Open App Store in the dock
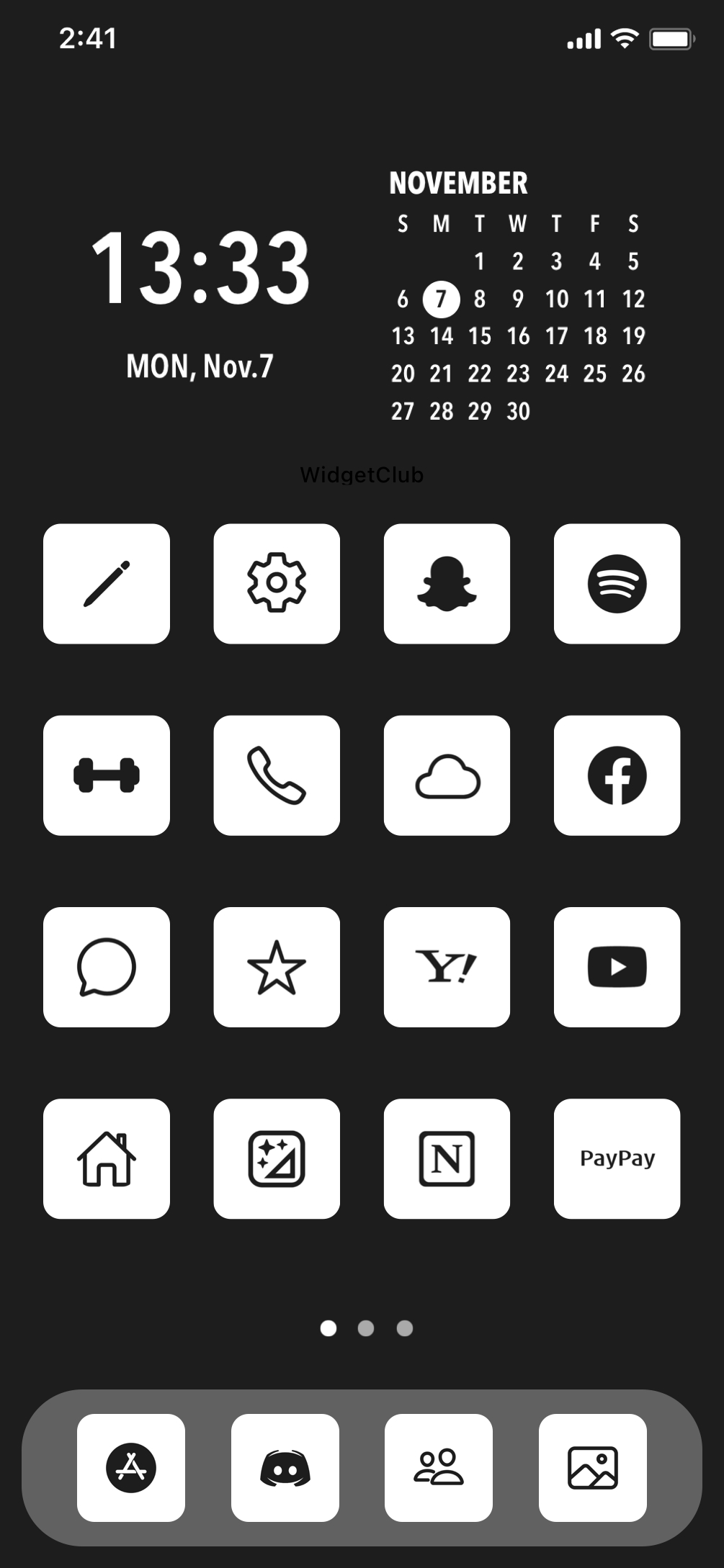The image size is (724, 1568). point(131,1468)
